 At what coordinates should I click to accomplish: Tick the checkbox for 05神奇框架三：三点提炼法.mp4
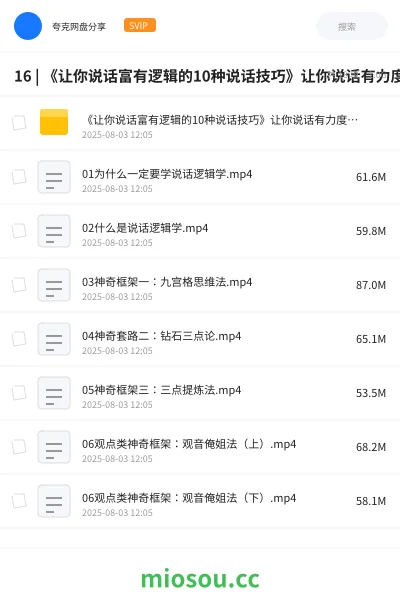point(19,393)
